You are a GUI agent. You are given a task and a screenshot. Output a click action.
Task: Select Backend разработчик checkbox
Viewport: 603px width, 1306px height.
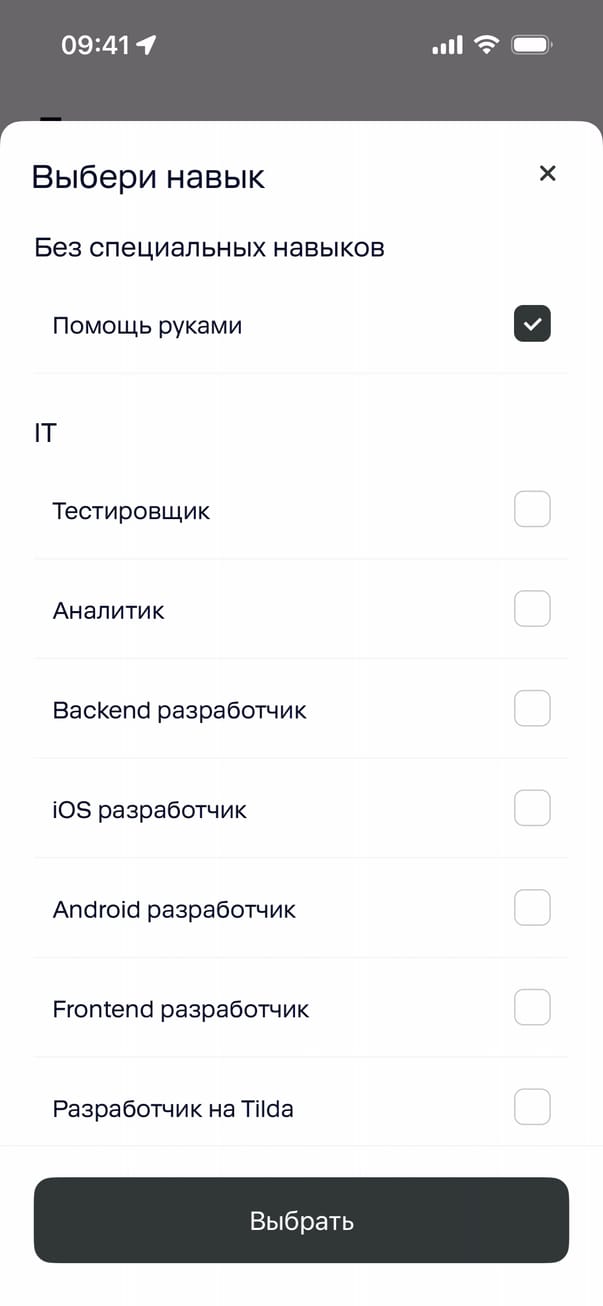point(532,709)
